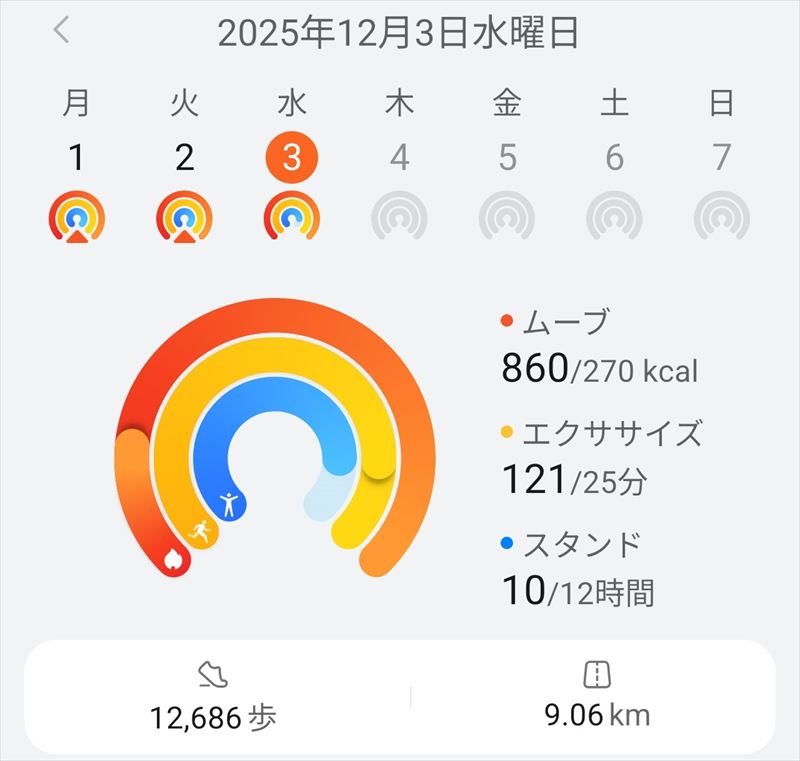Tap the activity rings chart
The image size is (800, 761).
[x=276, y=440]
